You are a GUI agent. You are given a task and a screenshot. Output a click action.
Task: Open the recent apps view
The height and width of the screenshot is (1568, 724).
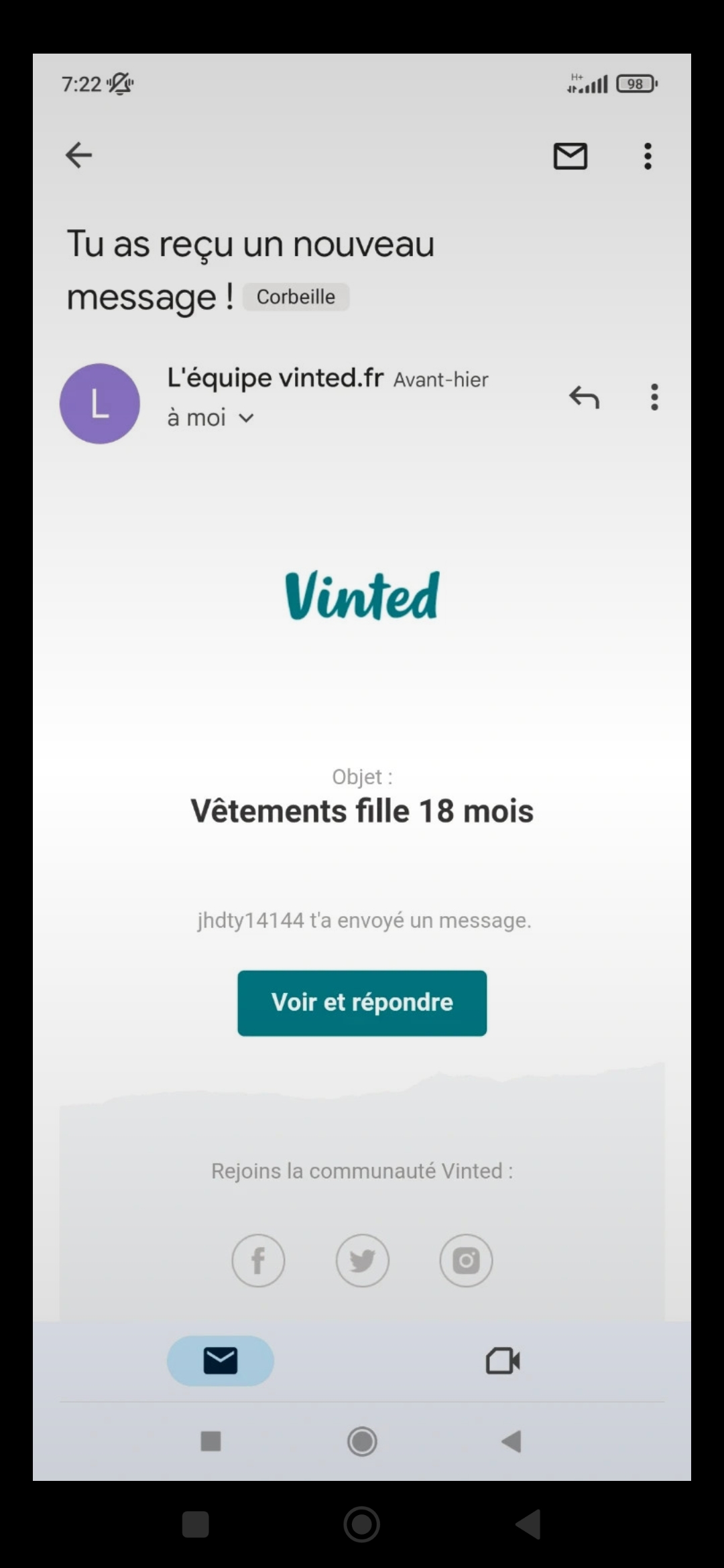tap(195, 1524)
